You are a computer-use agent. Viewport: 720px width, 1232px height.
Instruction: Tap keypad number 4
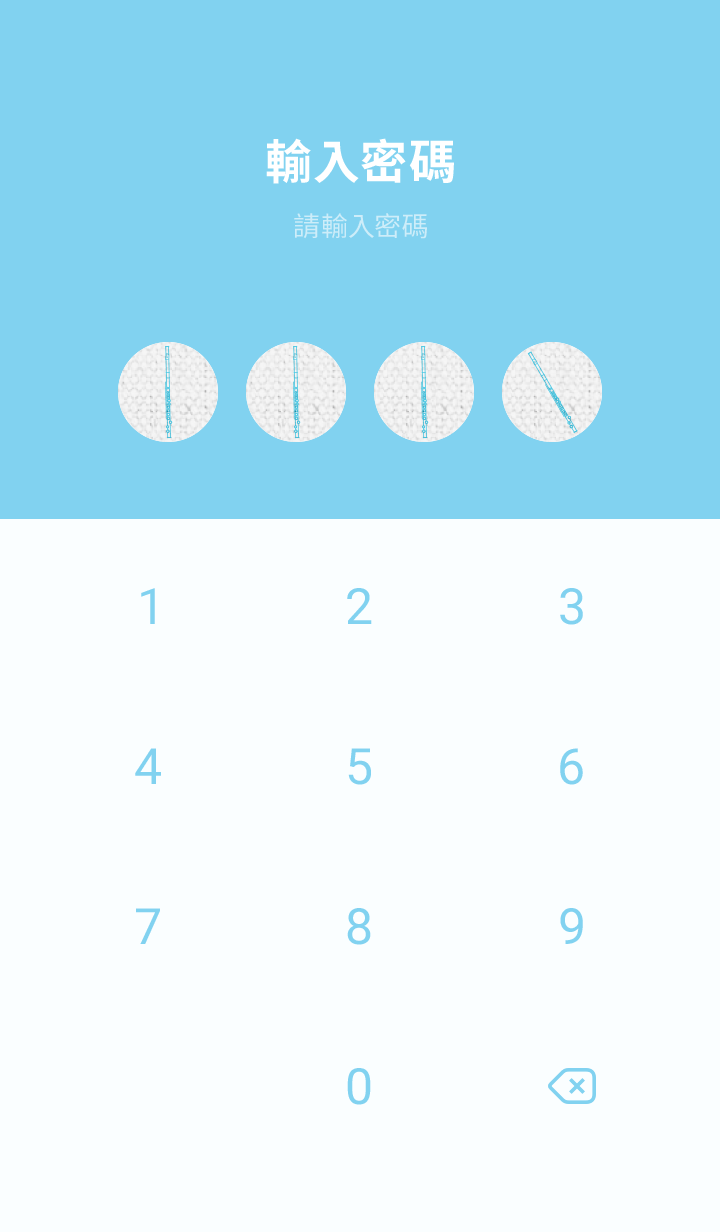[148, 767]
